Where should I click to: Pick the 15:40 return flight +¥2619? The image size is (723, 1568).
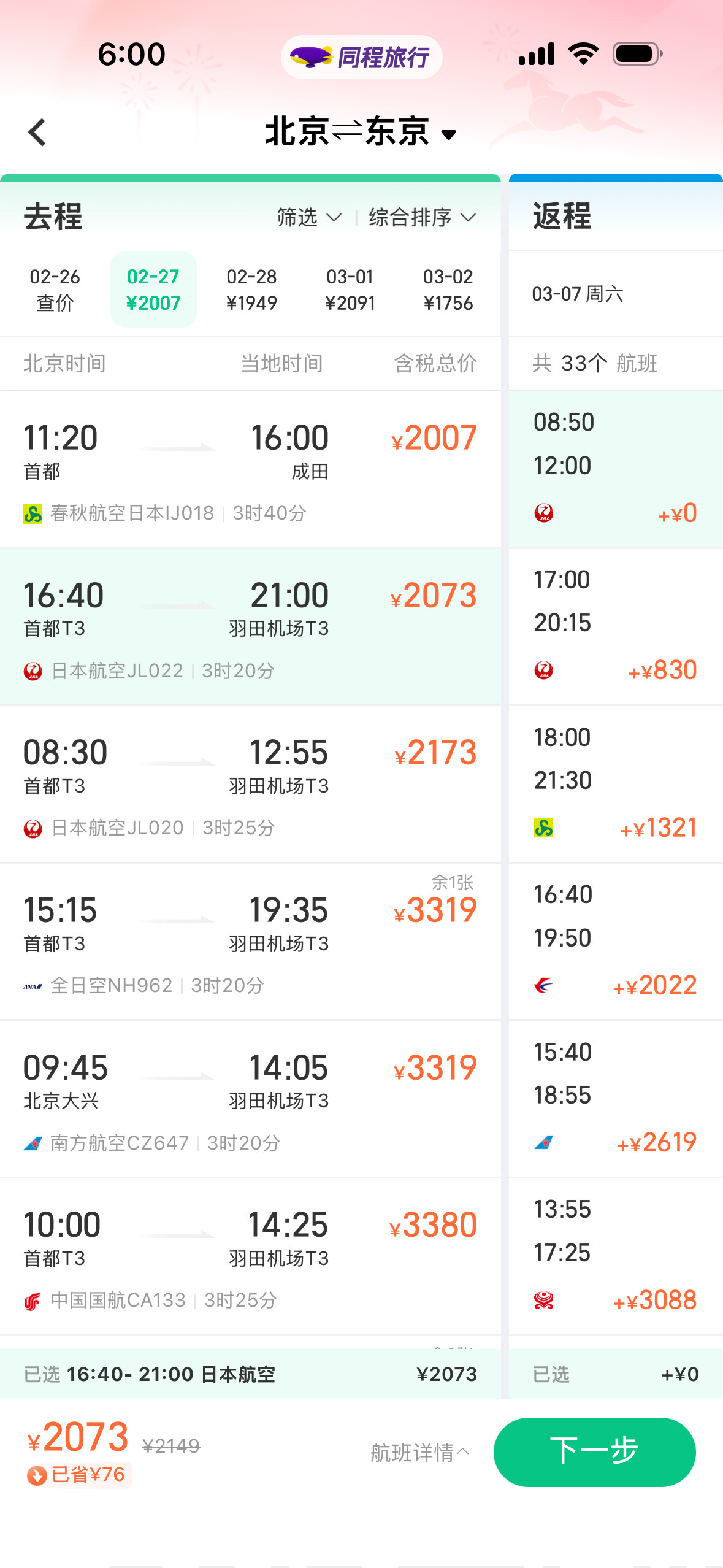tap(615, 1099)
